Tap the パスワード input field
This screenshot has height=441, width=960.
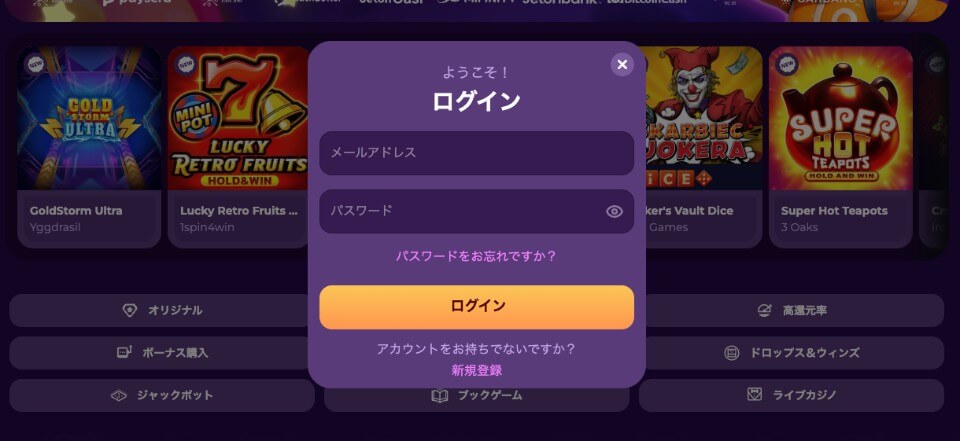pos(460,211)
